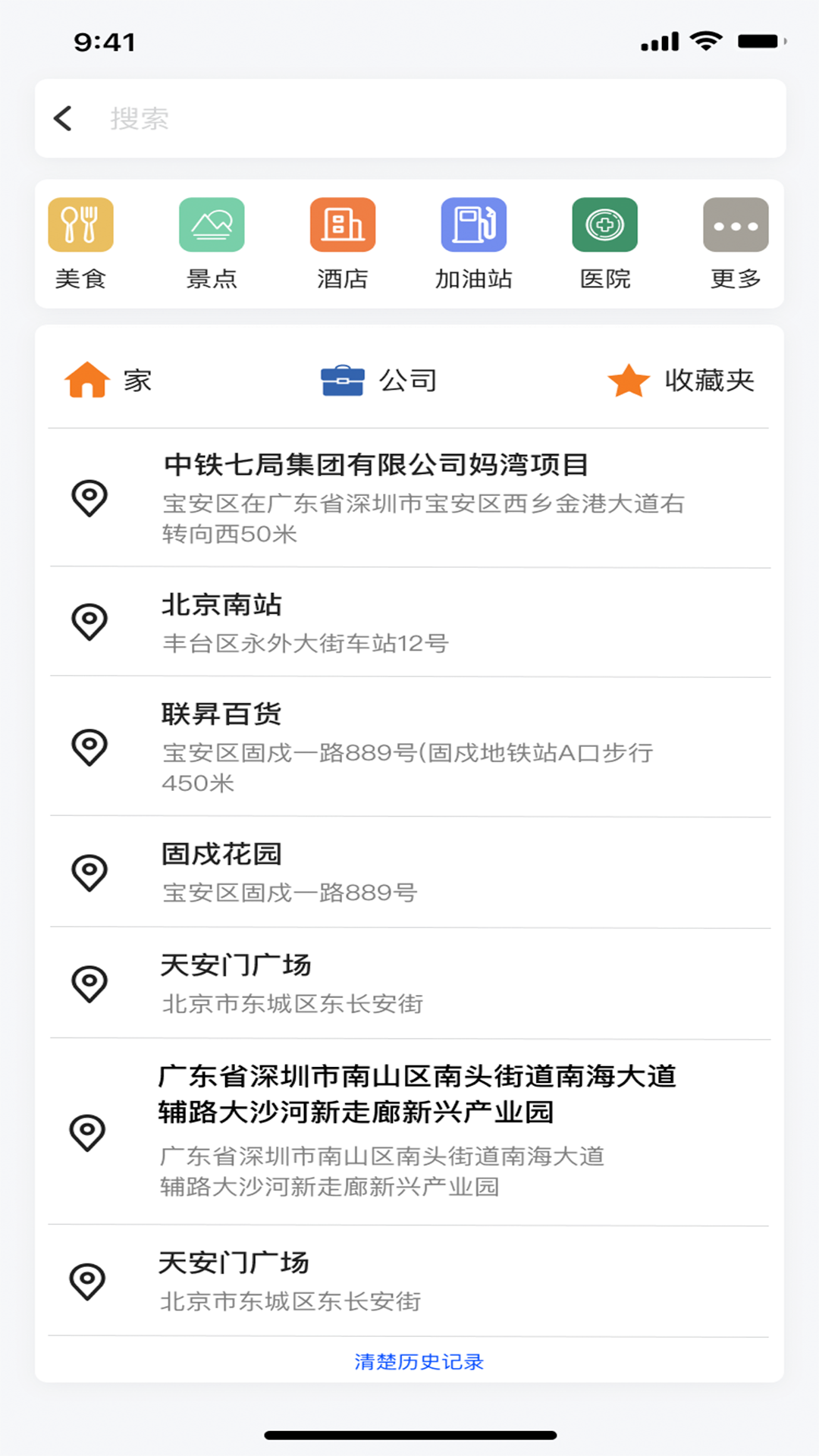Tap the 更多 more options icon
819x1456 pixels.
click(x=735, y=224)
